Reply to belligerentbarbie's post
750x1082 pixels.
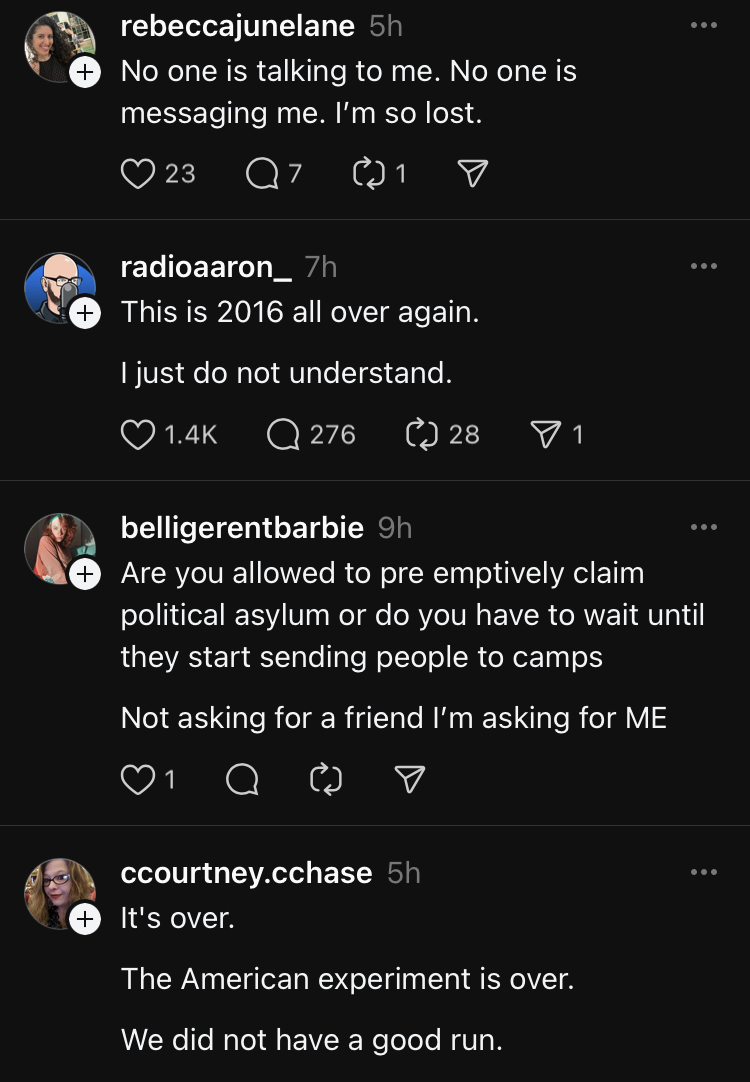pyautogui.click(x=241, y=780)
